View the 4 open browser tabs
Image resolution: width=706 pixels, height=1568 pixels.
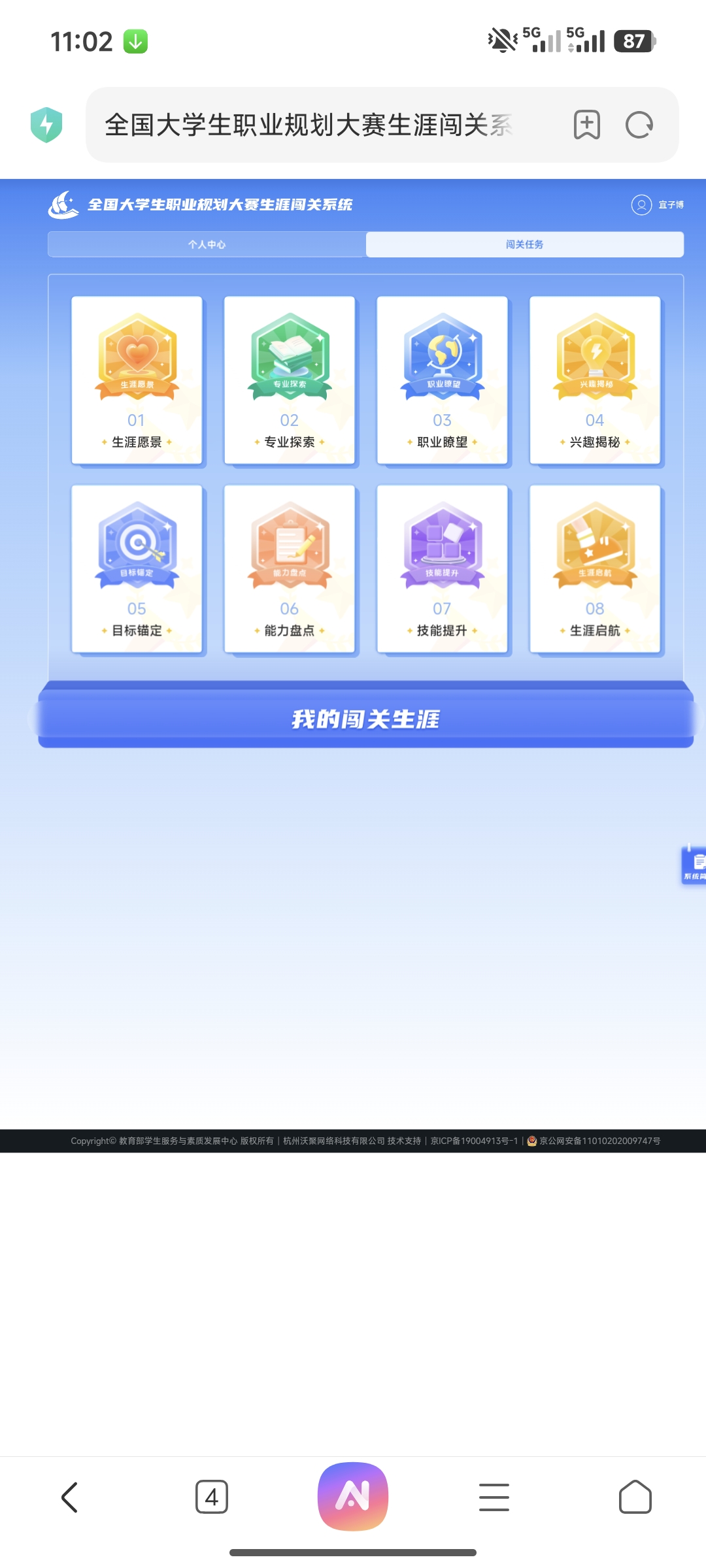212,1497
